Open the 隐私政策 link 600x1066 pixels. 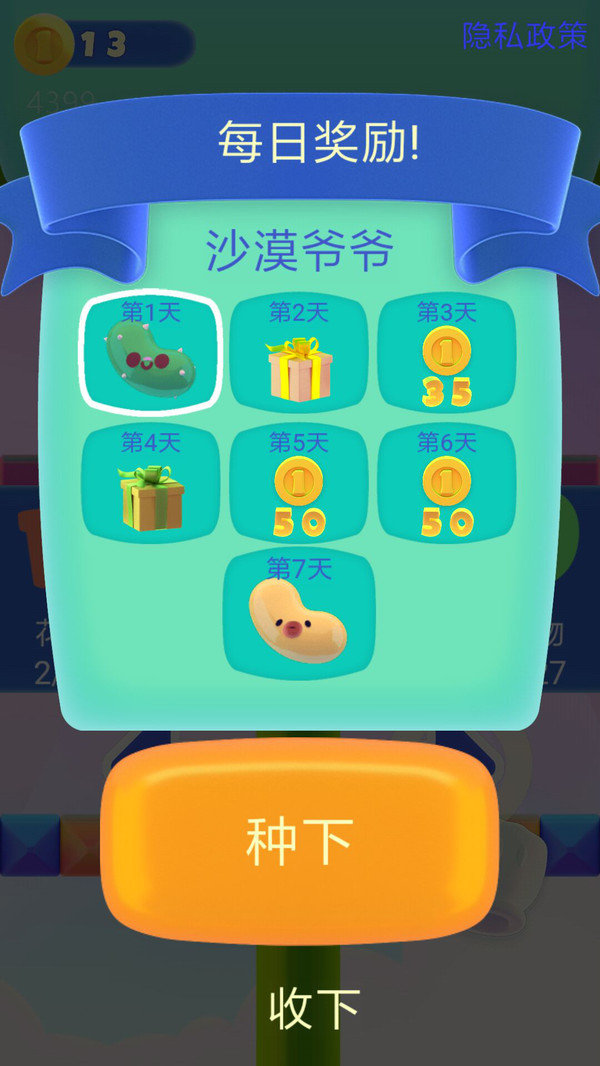point(525,35)
